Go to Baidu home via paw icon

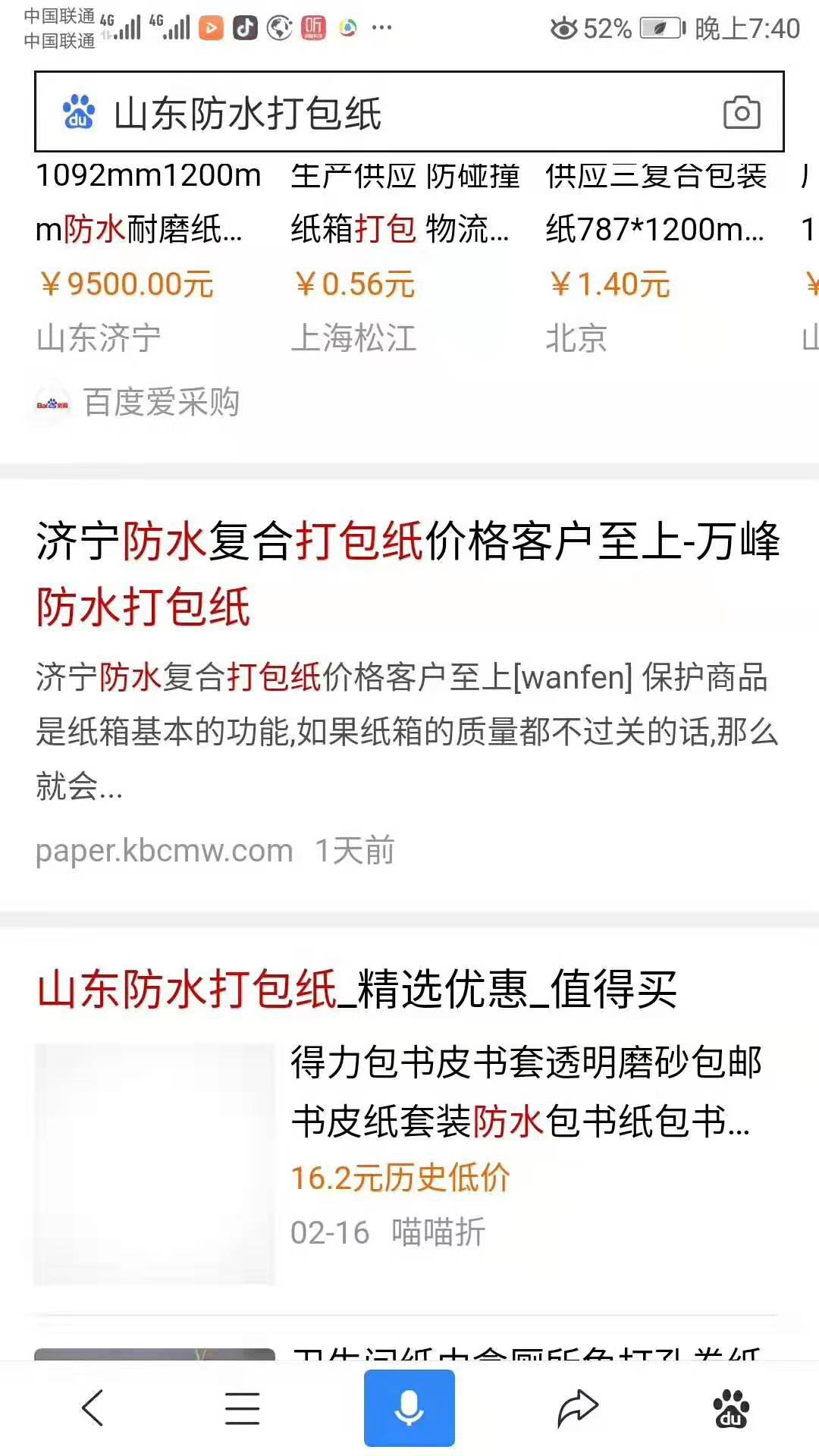[x=731, y=1409]
